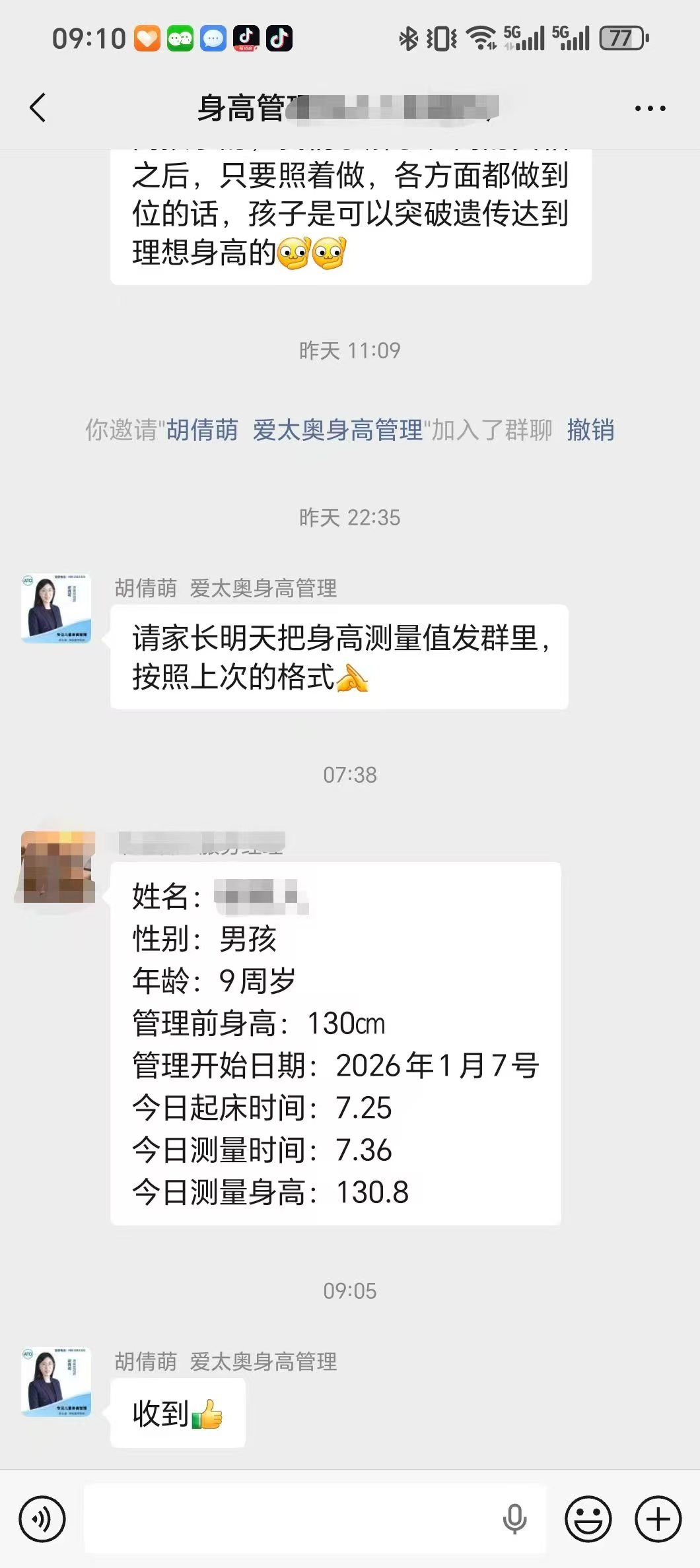Open the group chat overflow menu
700x1568 pixels.
coord(650,108)
